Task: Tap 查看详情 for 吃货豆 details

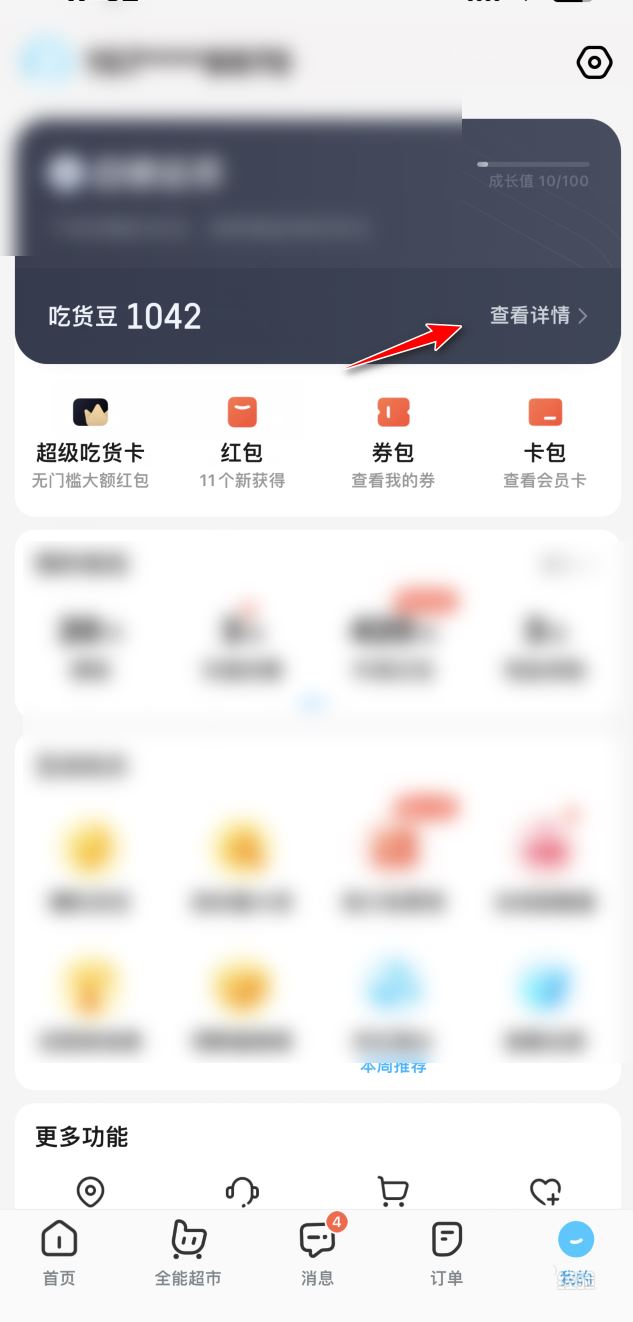Action: 538,316
